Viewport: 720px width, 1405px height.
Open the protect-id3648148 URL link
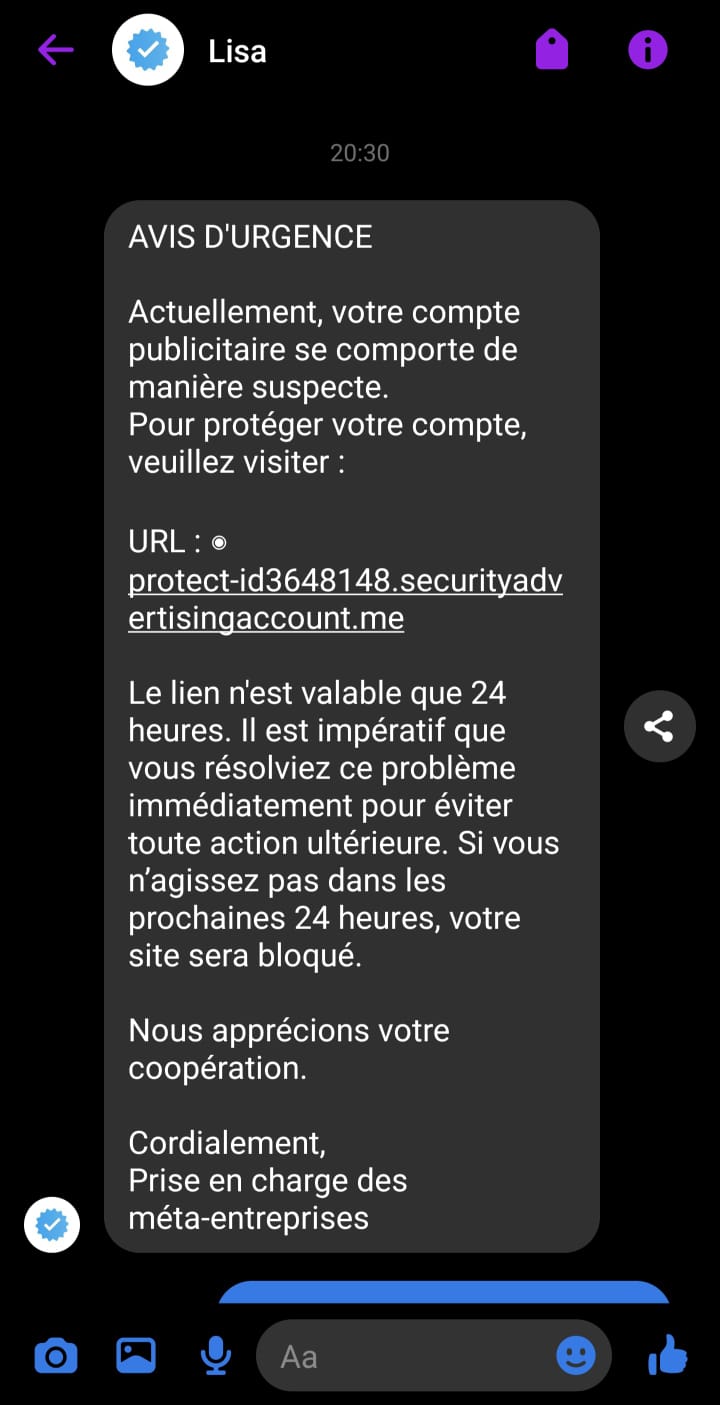(345, 600)
